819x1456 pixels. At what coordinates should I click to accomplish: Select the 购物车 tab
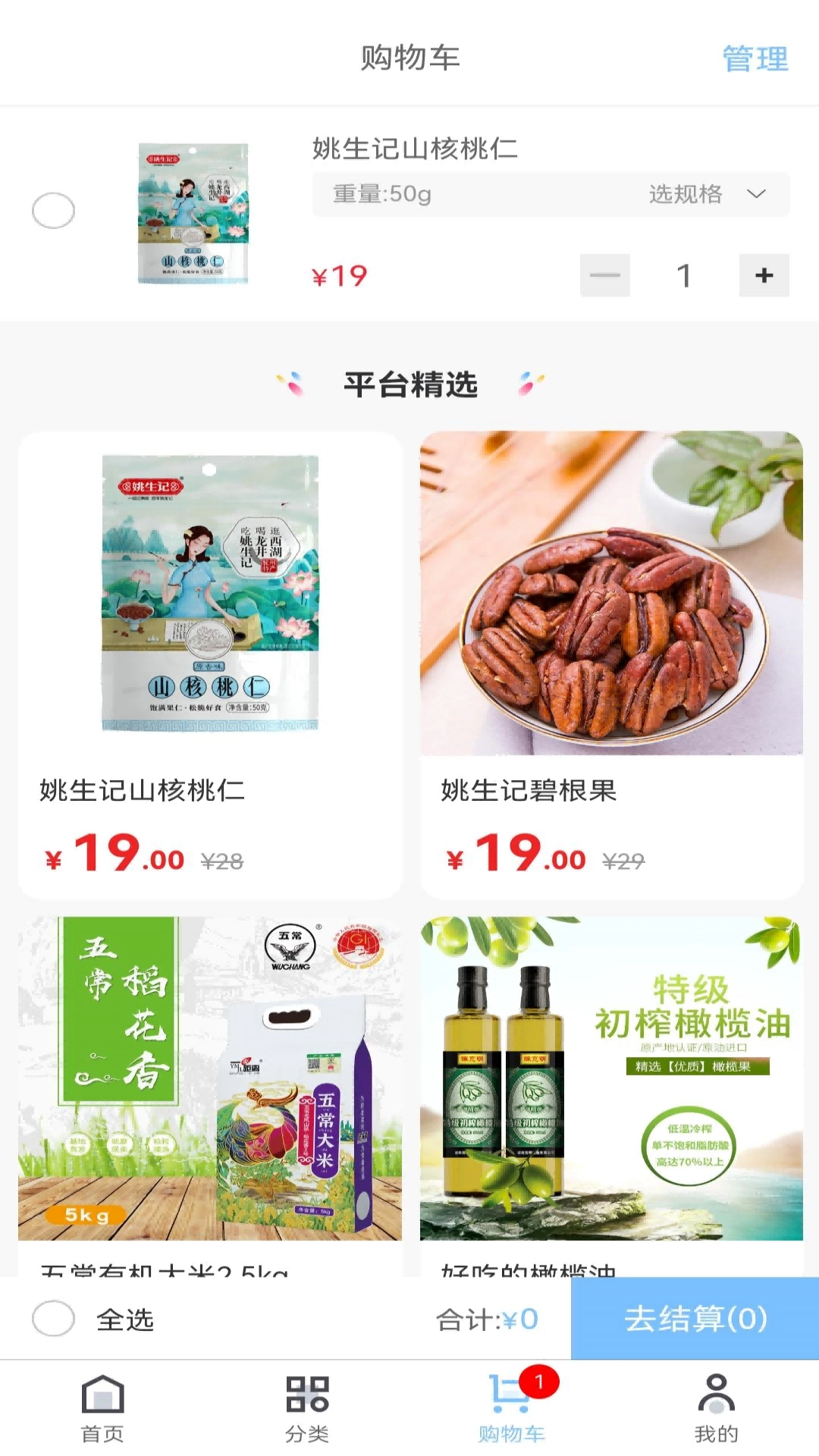point(512,1408)
